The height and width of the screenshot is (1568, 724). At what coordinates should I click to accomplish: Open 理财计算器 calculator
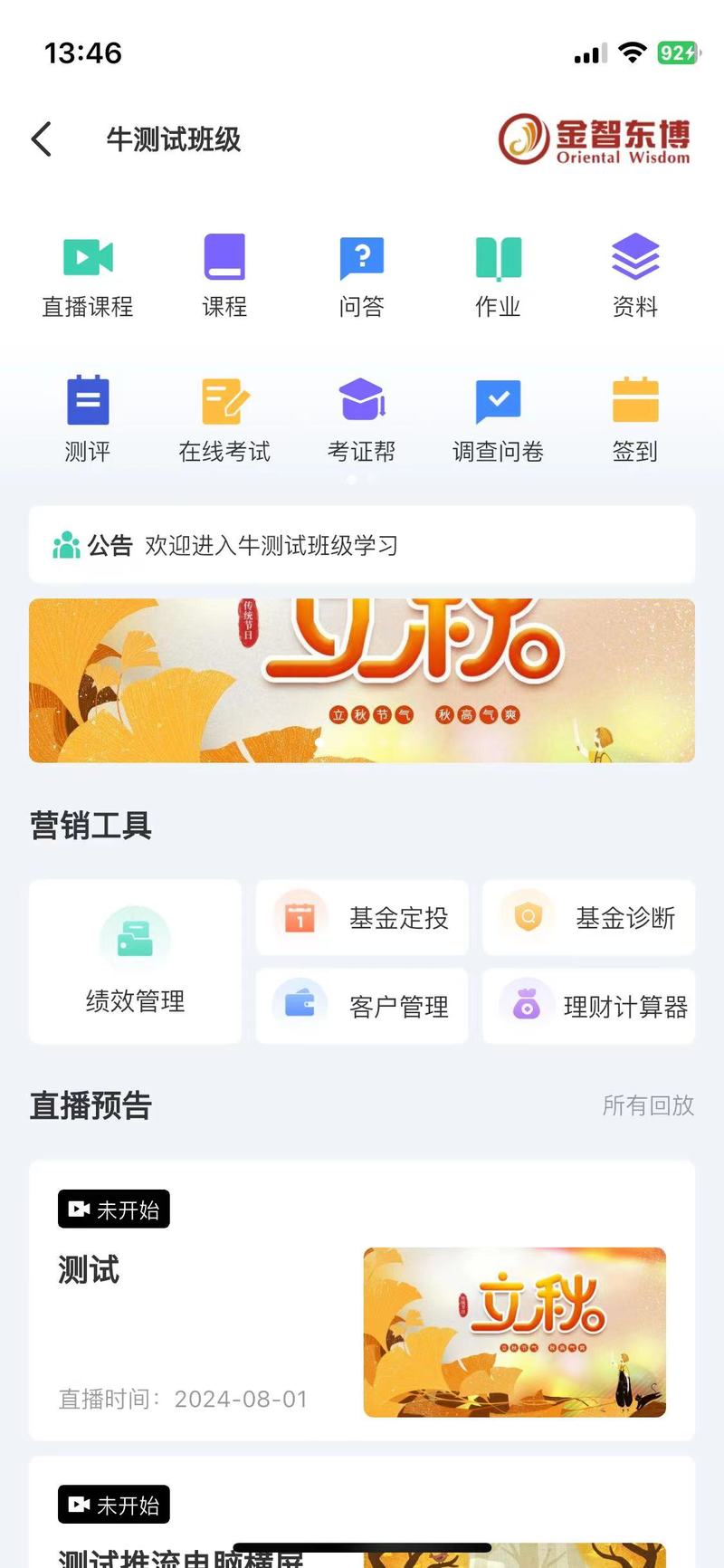coord(589,1006)
